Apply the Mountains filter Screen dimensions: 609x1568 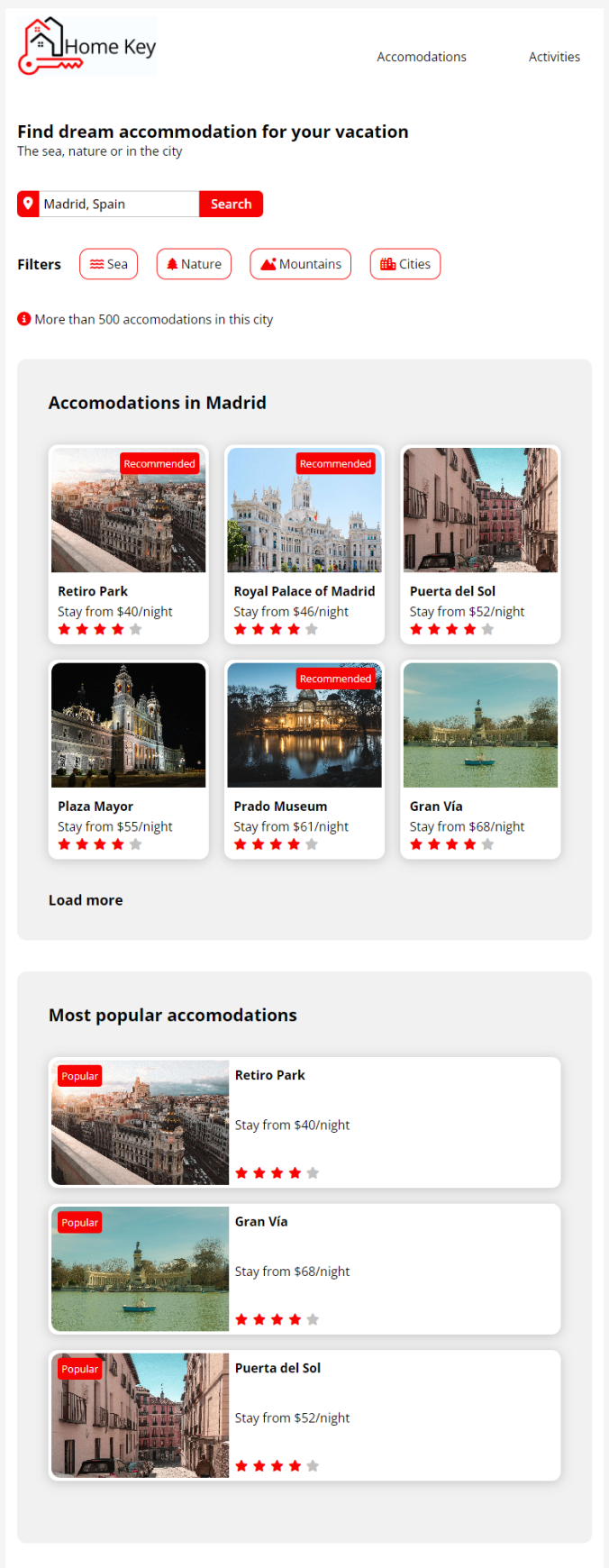coord(300,264)
